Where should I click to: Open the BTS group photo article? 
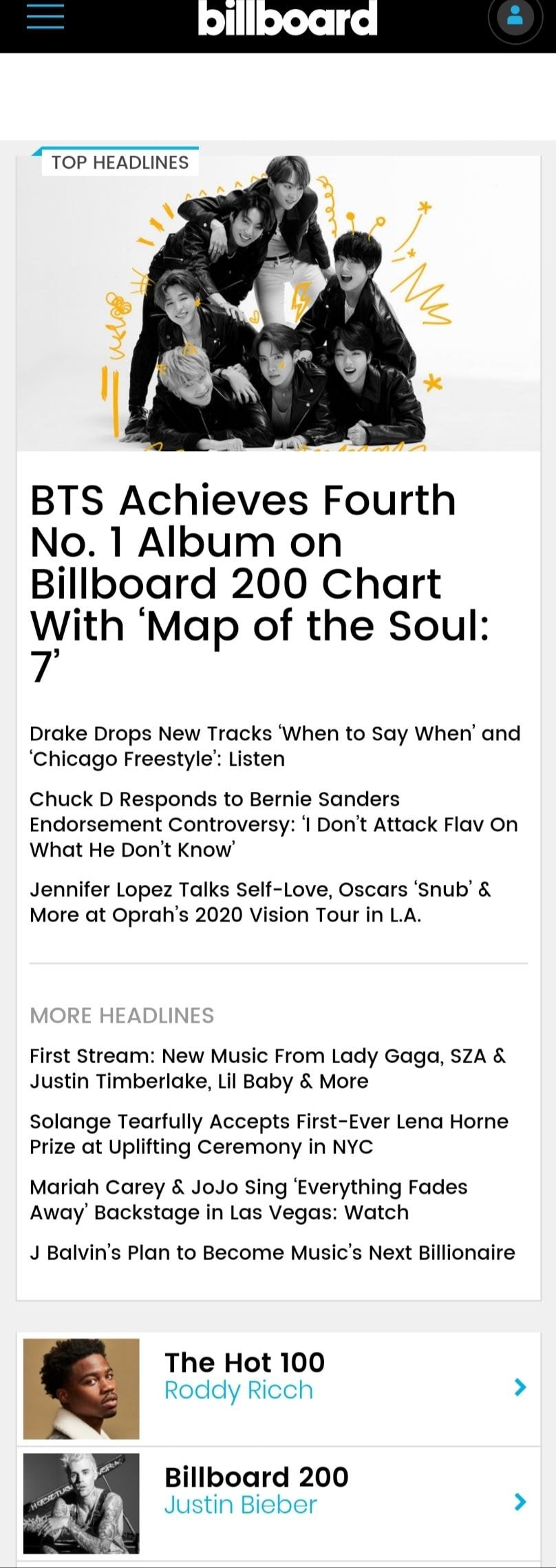(x=278, y=303)
